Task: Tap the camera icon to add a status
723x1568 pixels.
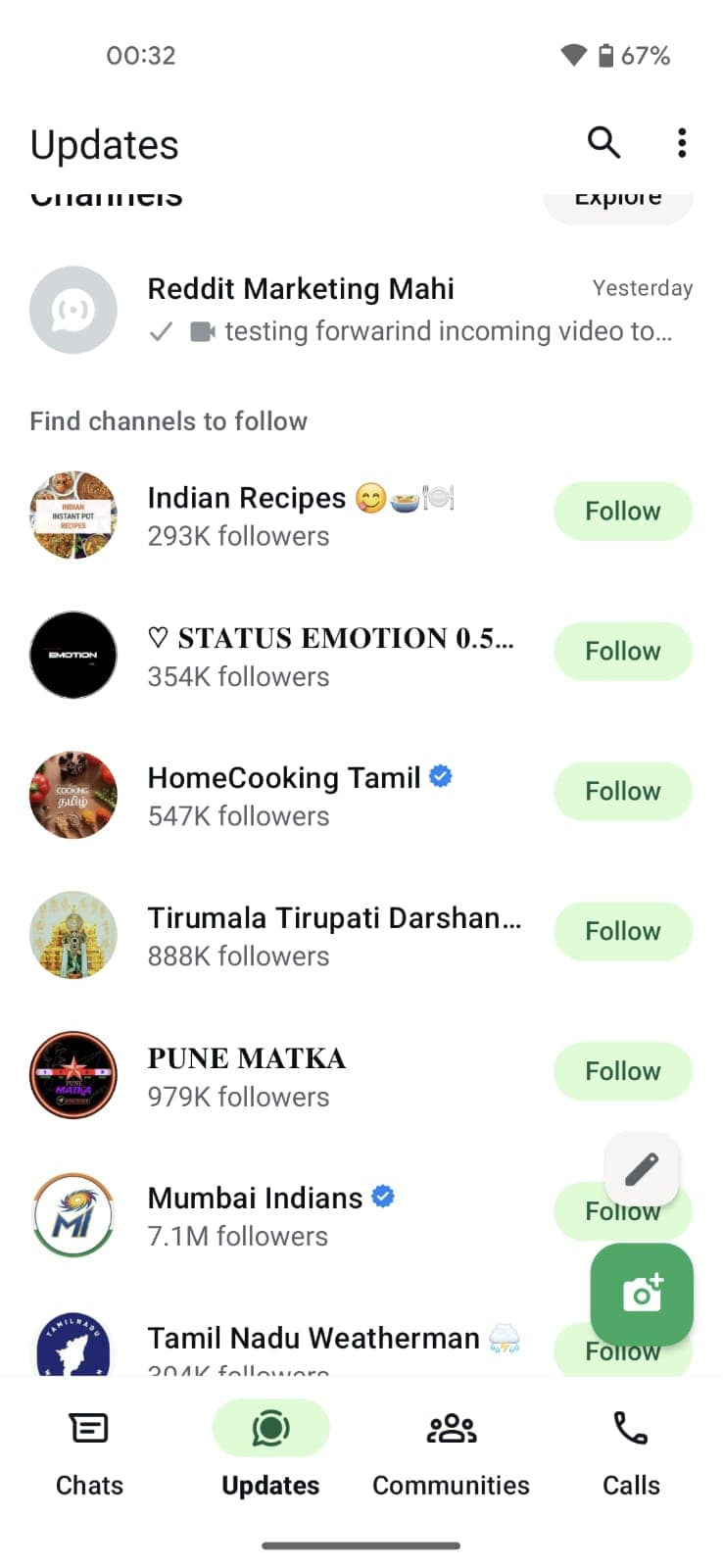Action: 641,1295
